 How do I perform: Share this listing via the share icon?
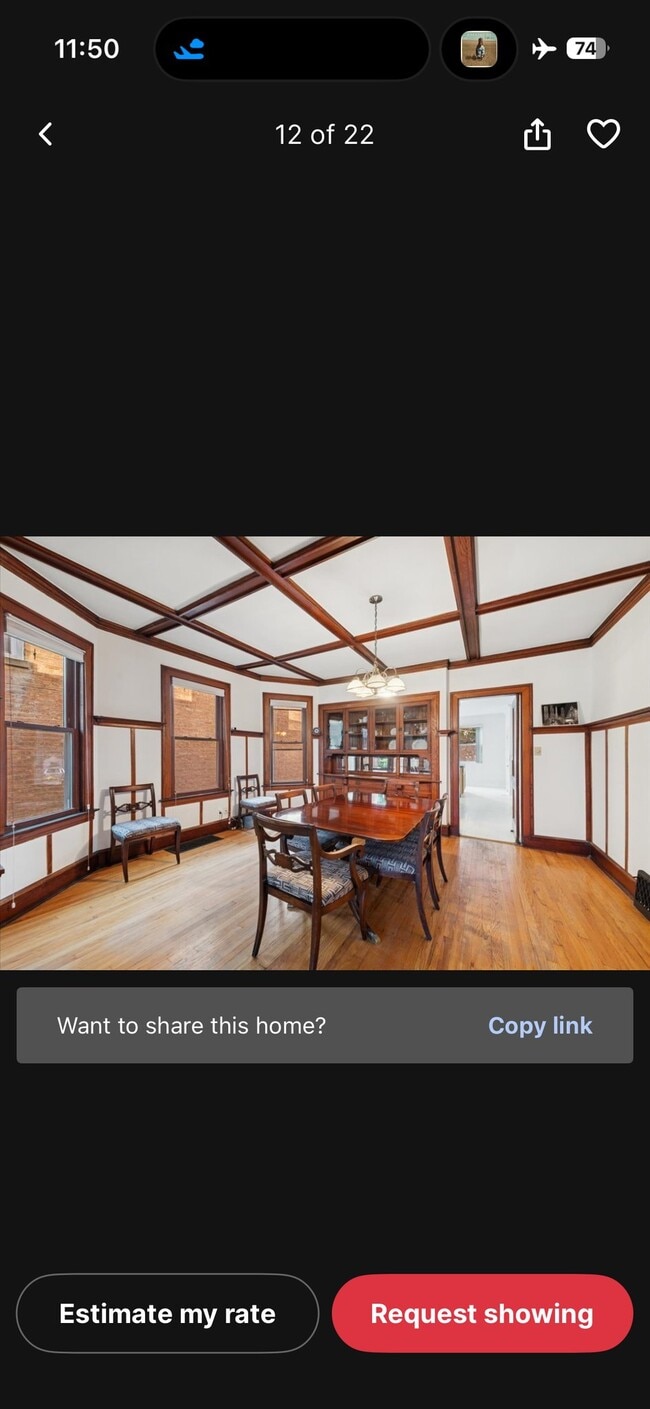click(537, 134)
